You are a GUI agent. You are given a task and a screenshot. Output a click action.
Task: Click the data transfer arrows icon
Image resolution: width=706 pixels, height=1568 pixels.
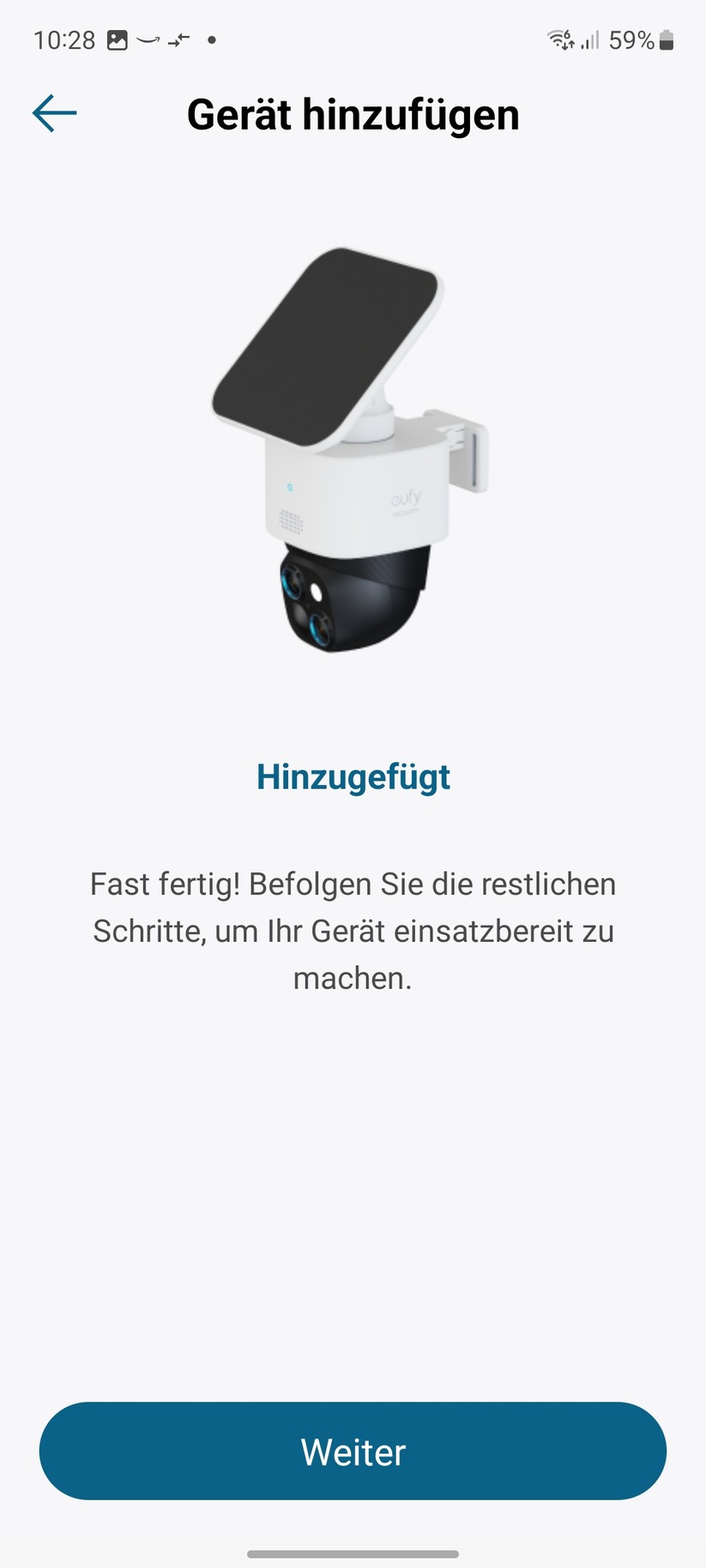[176, 39]
